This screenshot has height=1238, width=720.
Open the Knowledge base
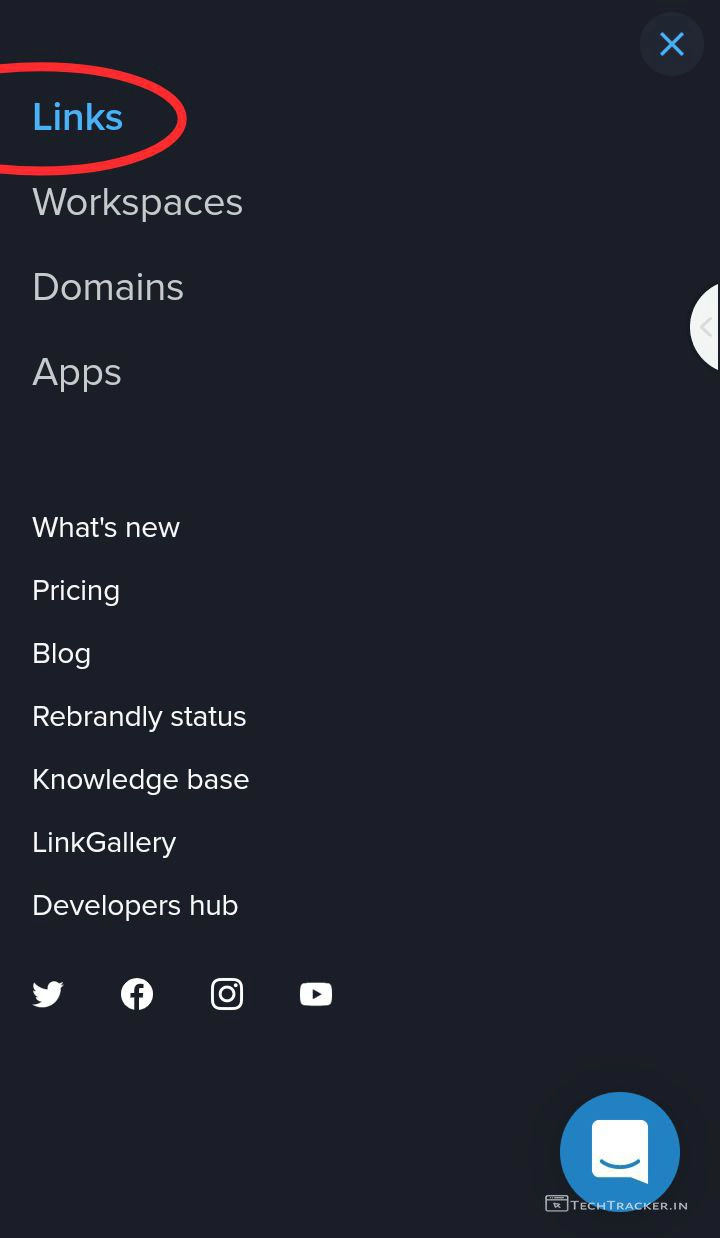(141, 779)
